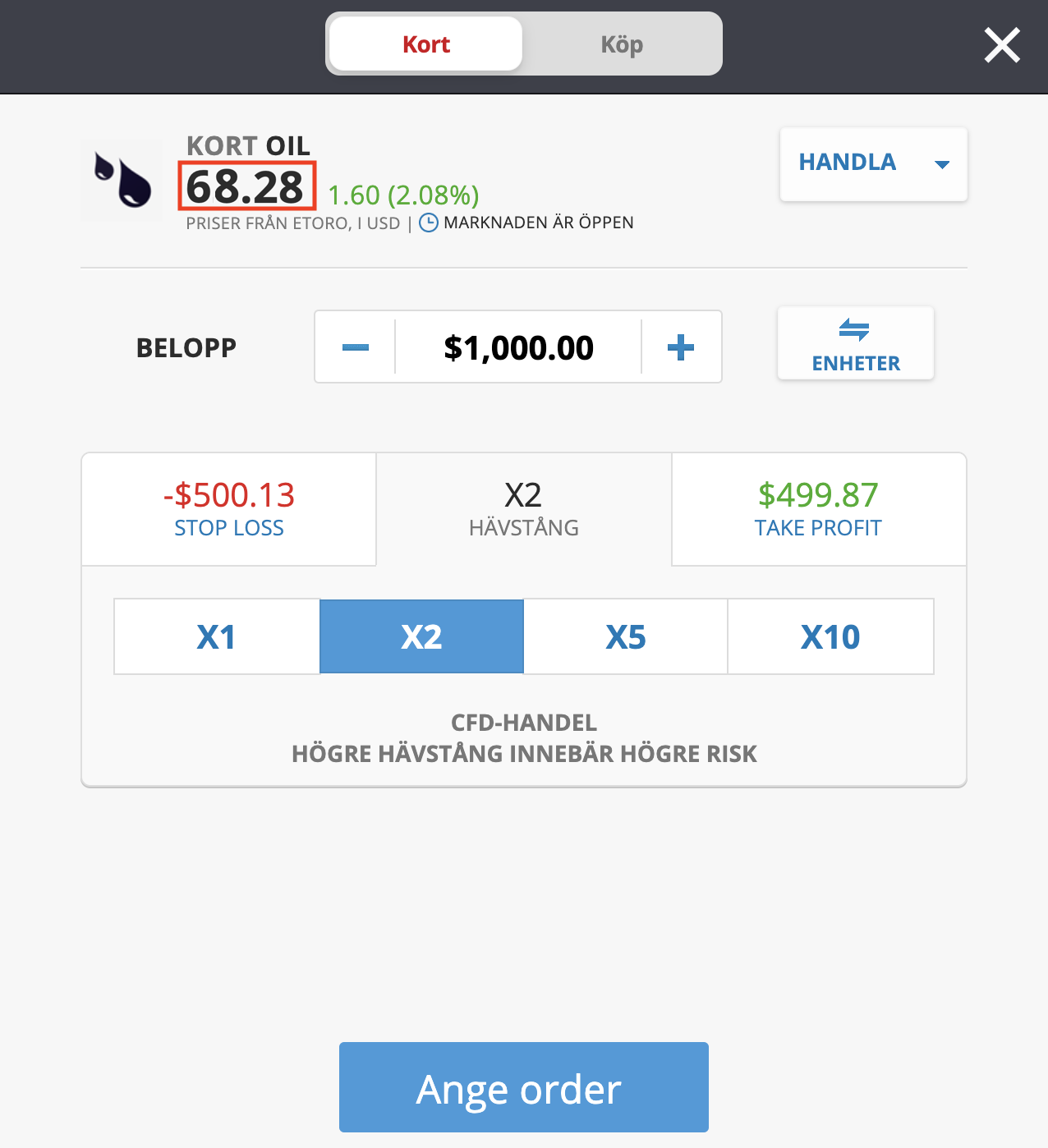
Task: Switch amount to ENHETER units
Action: pos(855,344)
